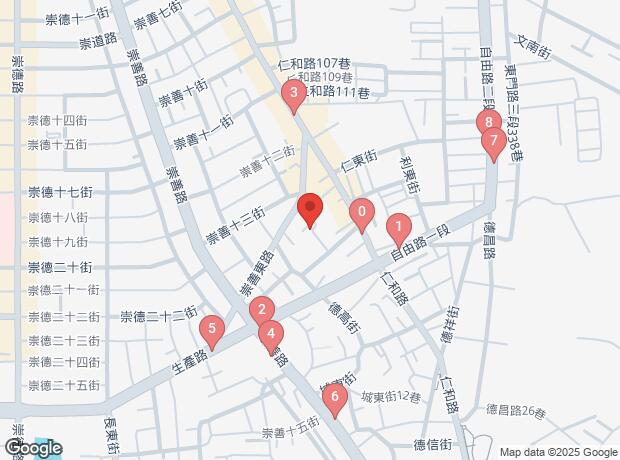Tap map marker number 4
Image resolution: width=620 pixels, height=460 pixels.
271,334
